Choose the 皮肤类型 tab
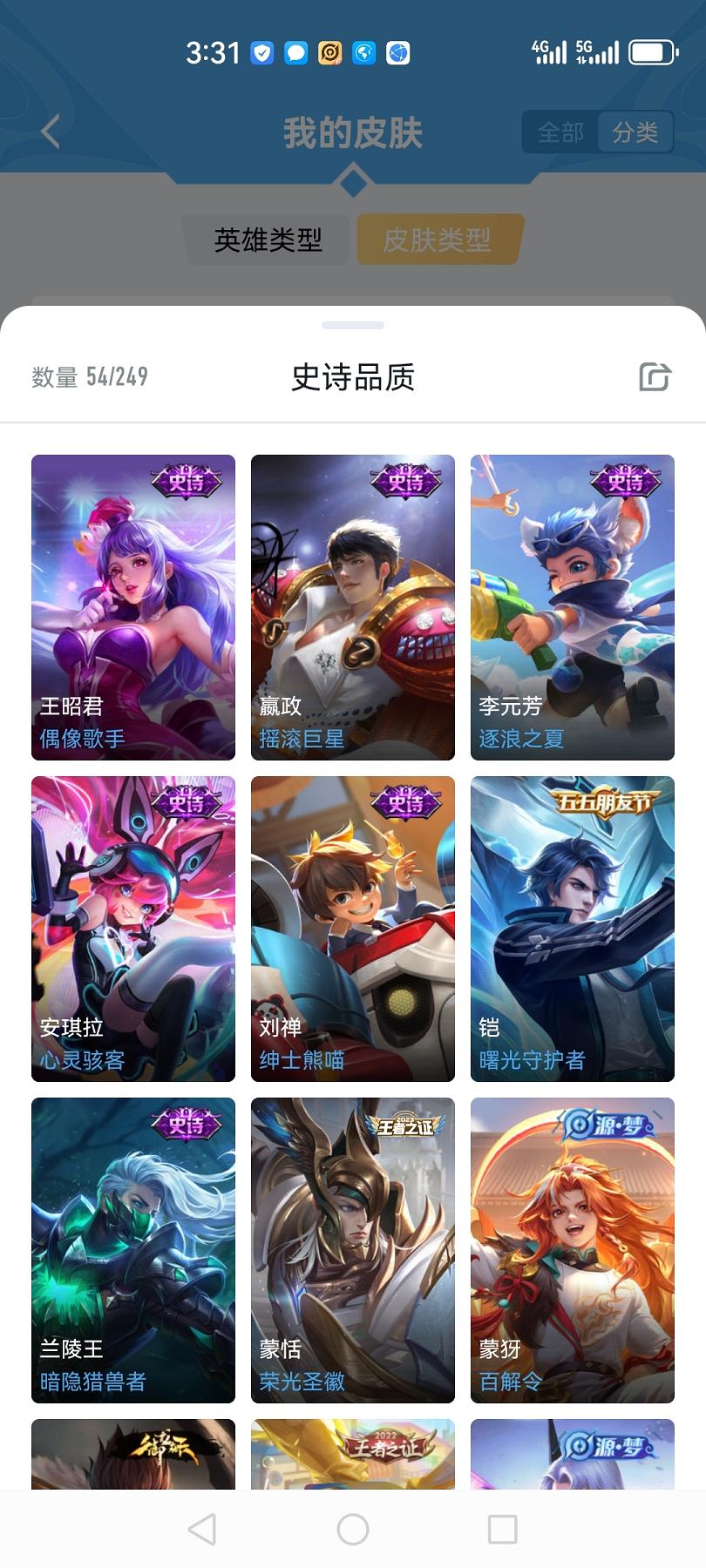The height and width of the screenshot is (1568, 706). click(438, 240)
